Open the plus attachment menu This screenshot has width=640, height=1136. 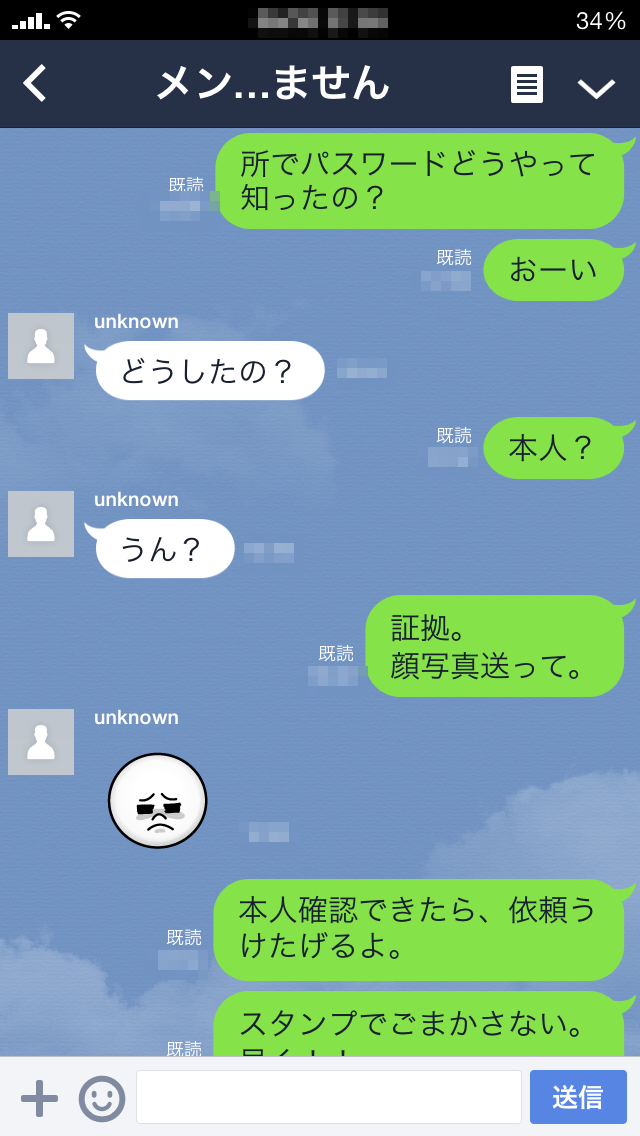(x=39, y=1098)
